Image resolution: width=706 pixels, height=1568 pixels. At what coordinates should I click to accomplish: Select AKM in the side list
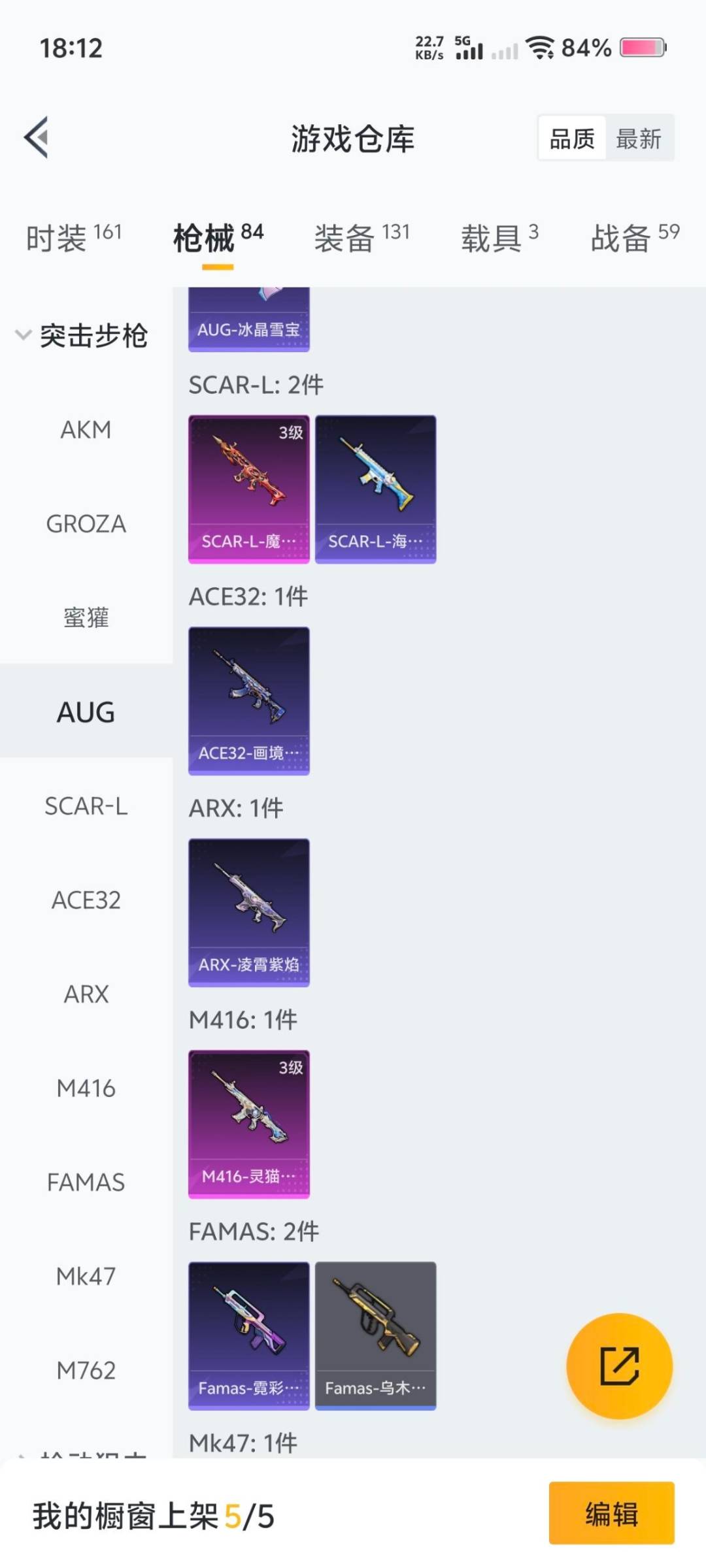click(x=86, y=430)
